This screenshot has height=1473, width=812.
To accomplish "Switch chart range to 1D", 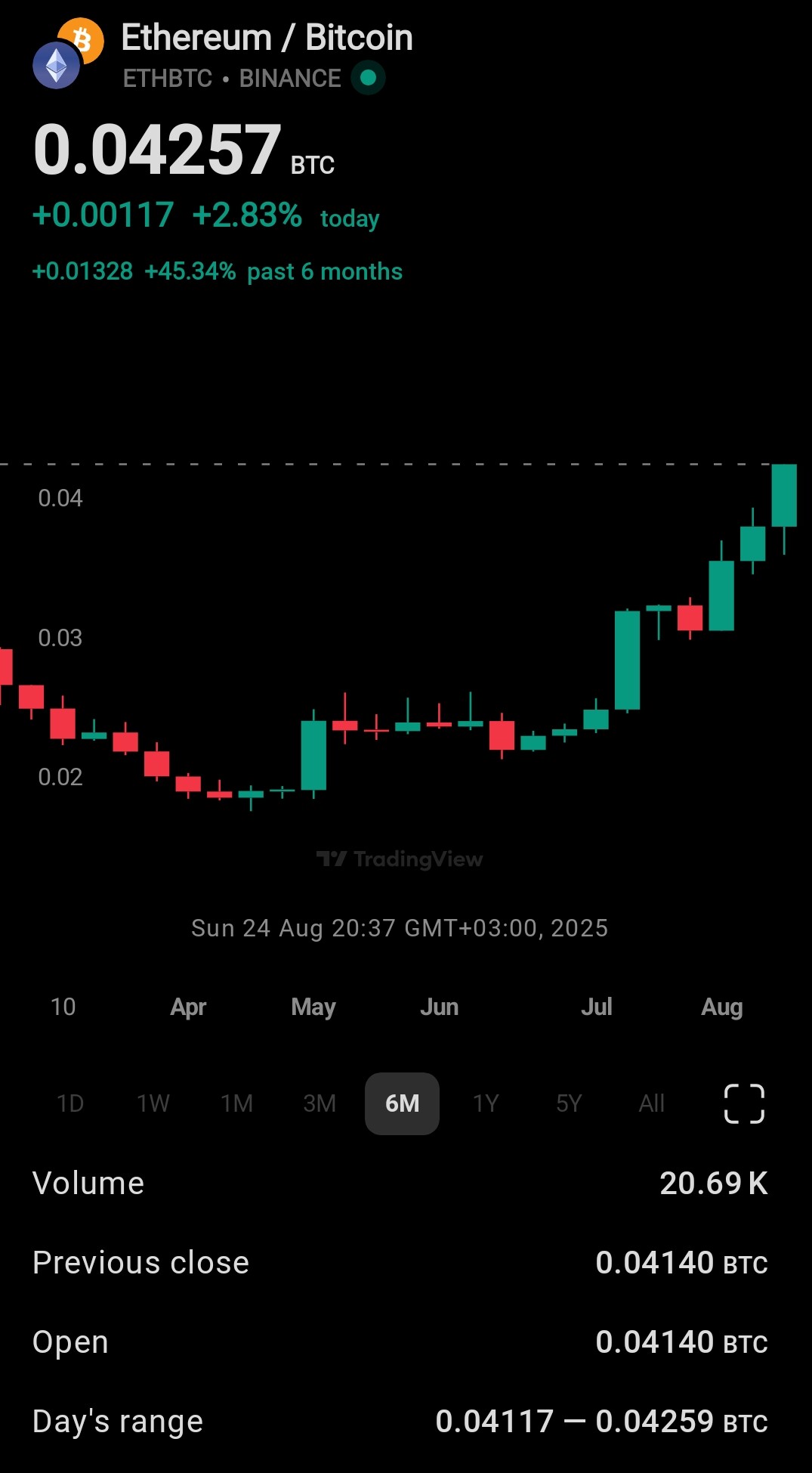I will pos(70,1103).
